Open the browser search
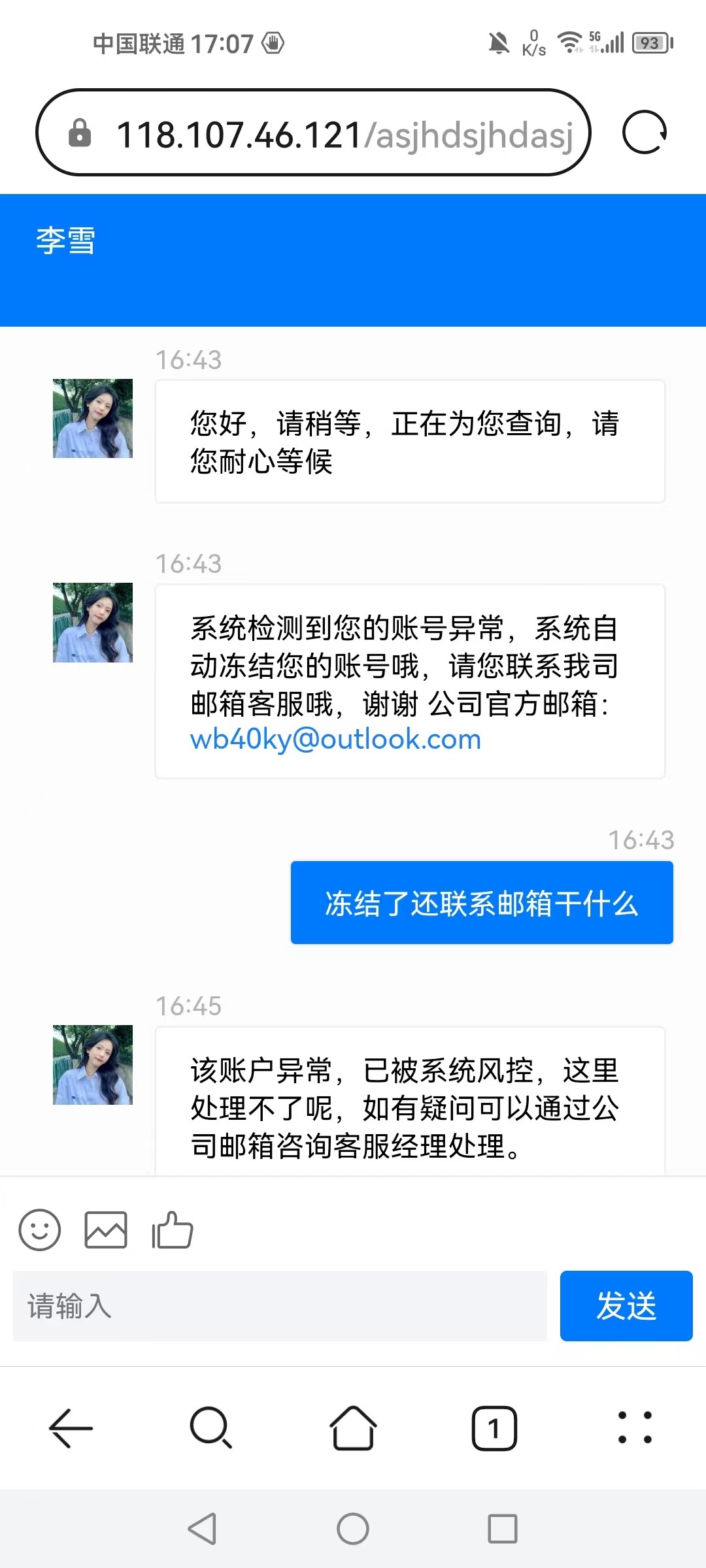This screenshot has width=706, height=1568. 210,1428
